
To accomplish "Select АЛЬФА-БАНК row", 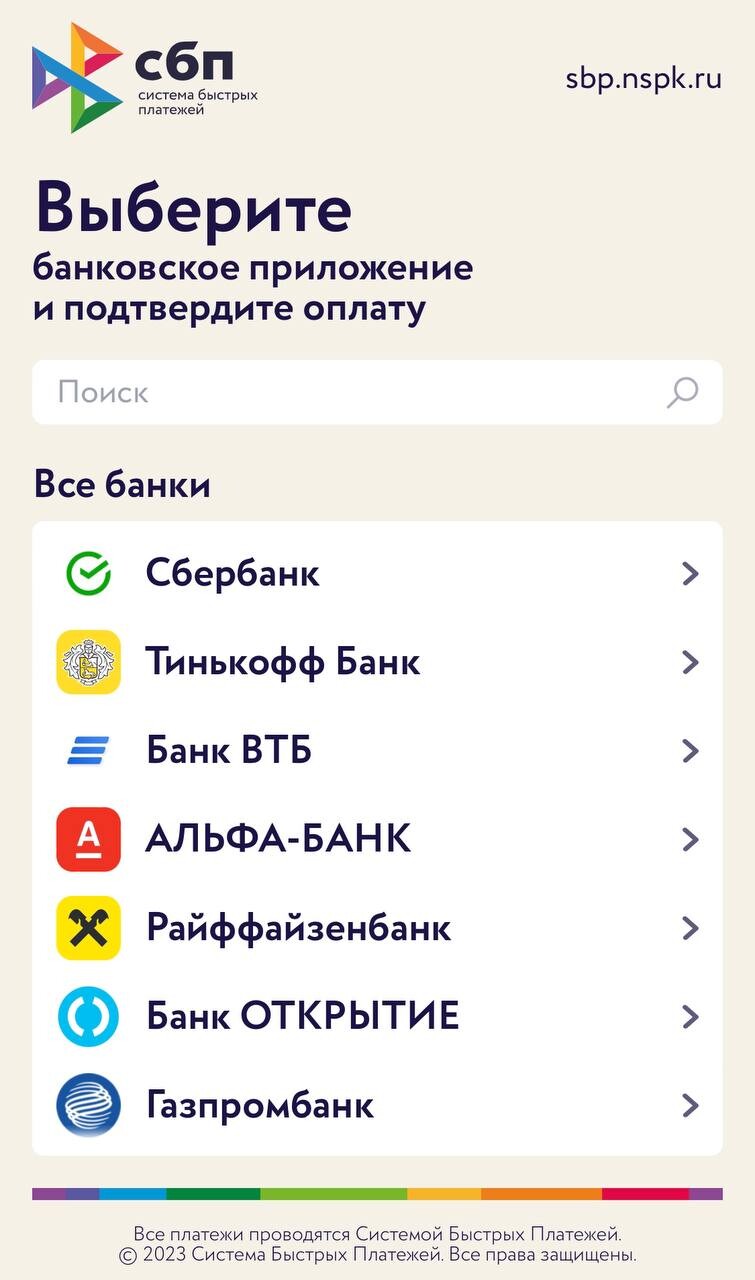I will (377, 839).
